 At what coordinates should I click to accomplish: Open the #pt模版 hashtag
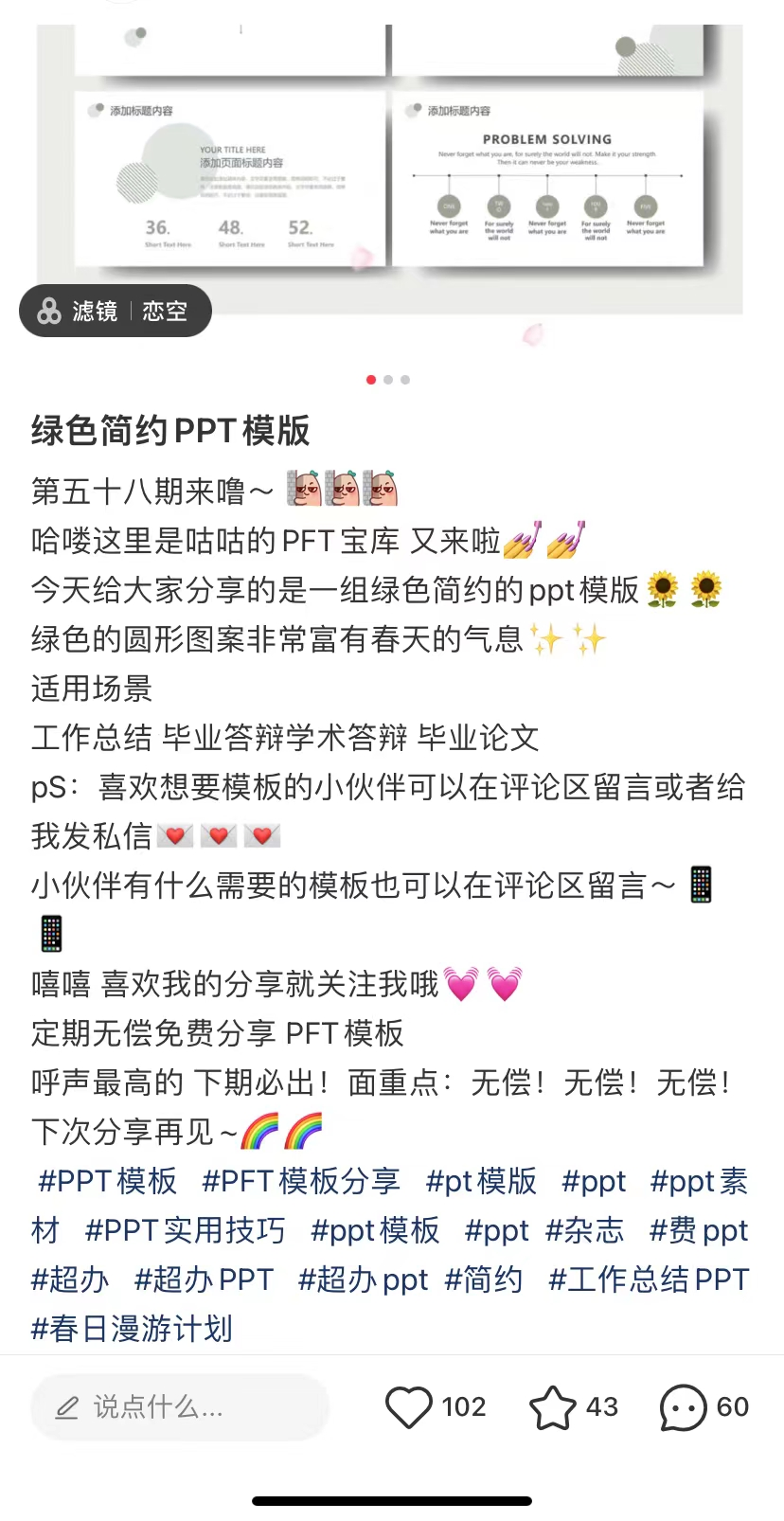click(x=481, y=1181)
